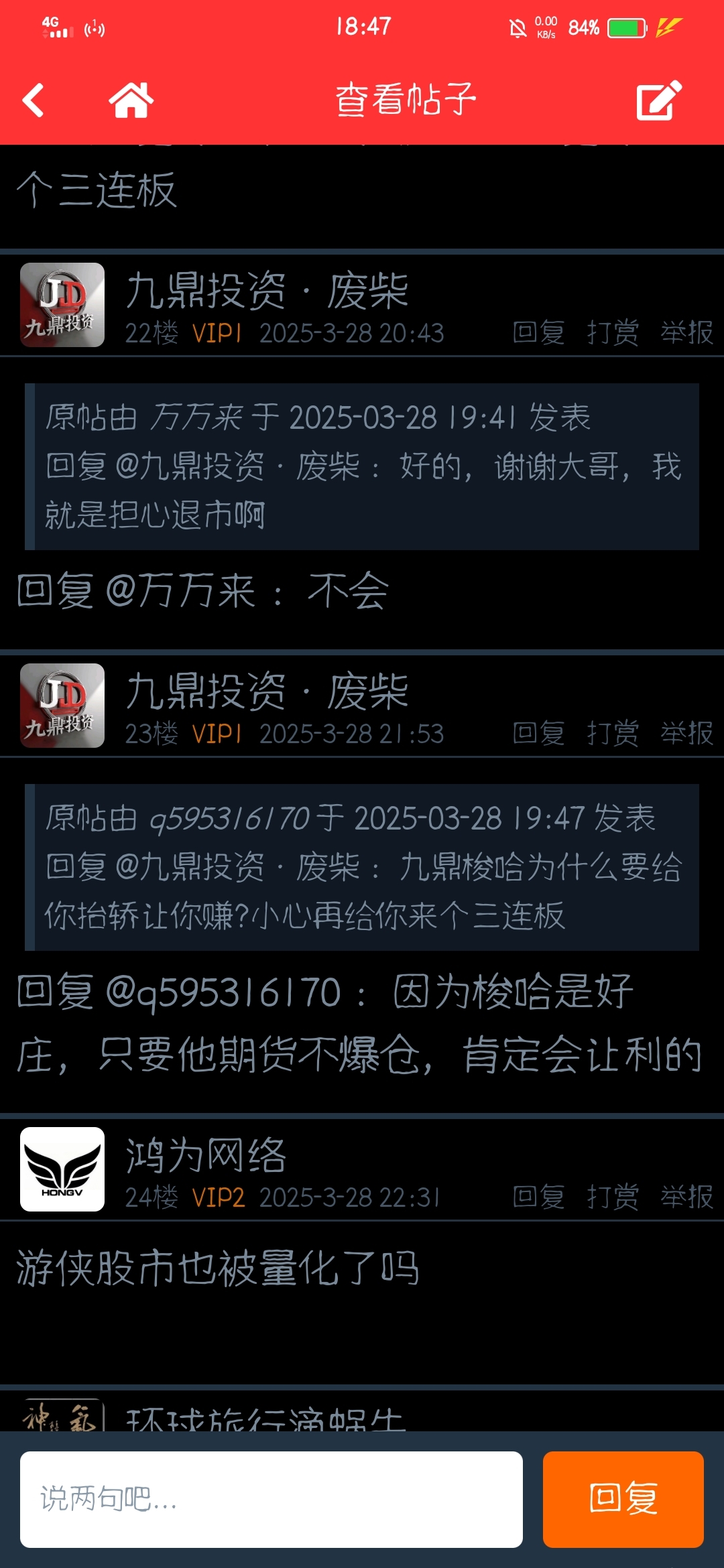This screenshot has width=724, height=1568.
Task: Reply to 鸿为网络's 24楼 post
Action: (x=539, y=1197)
